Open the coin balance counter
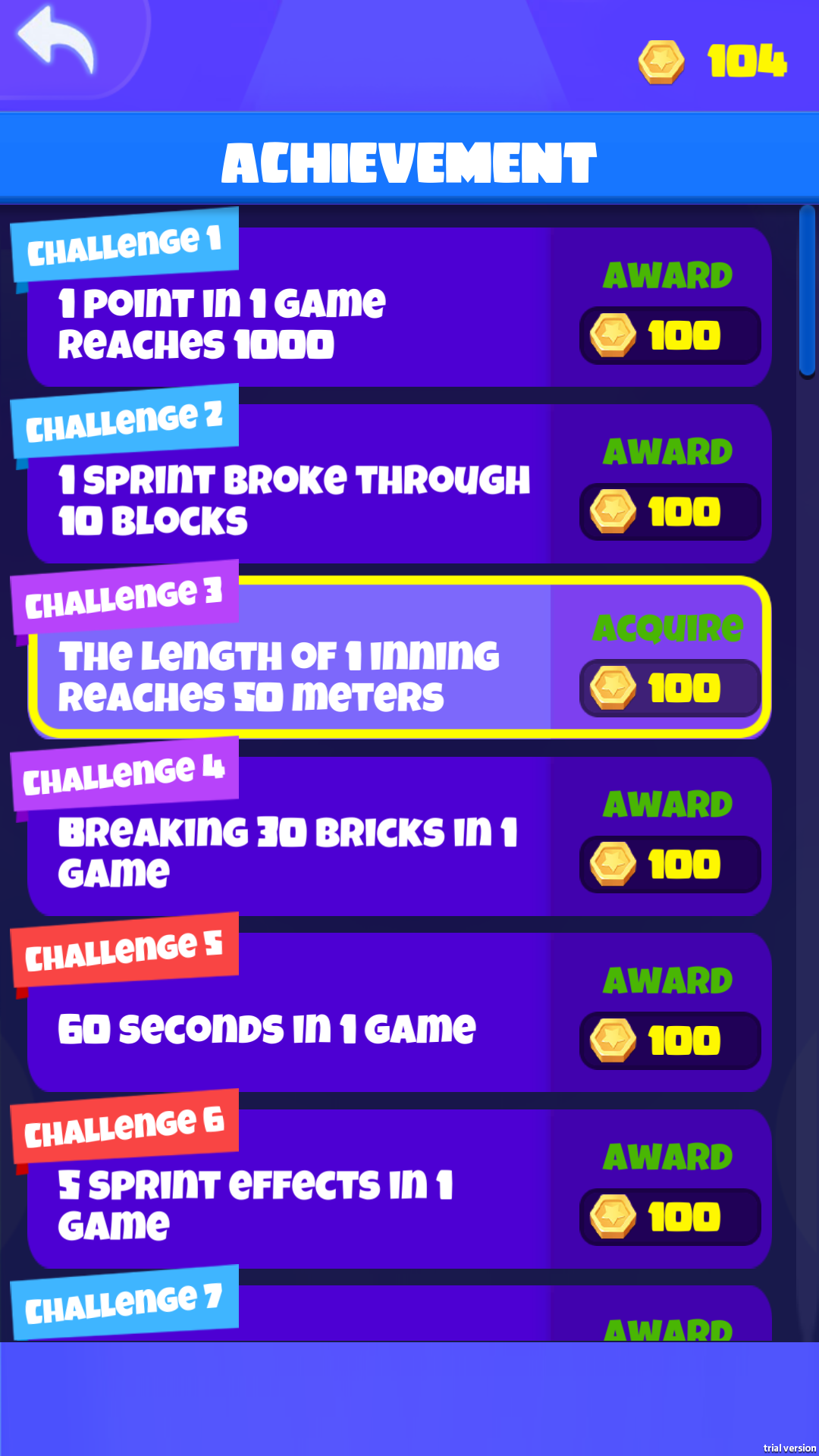The image size is (819, 1456). [x=713, y=61]
